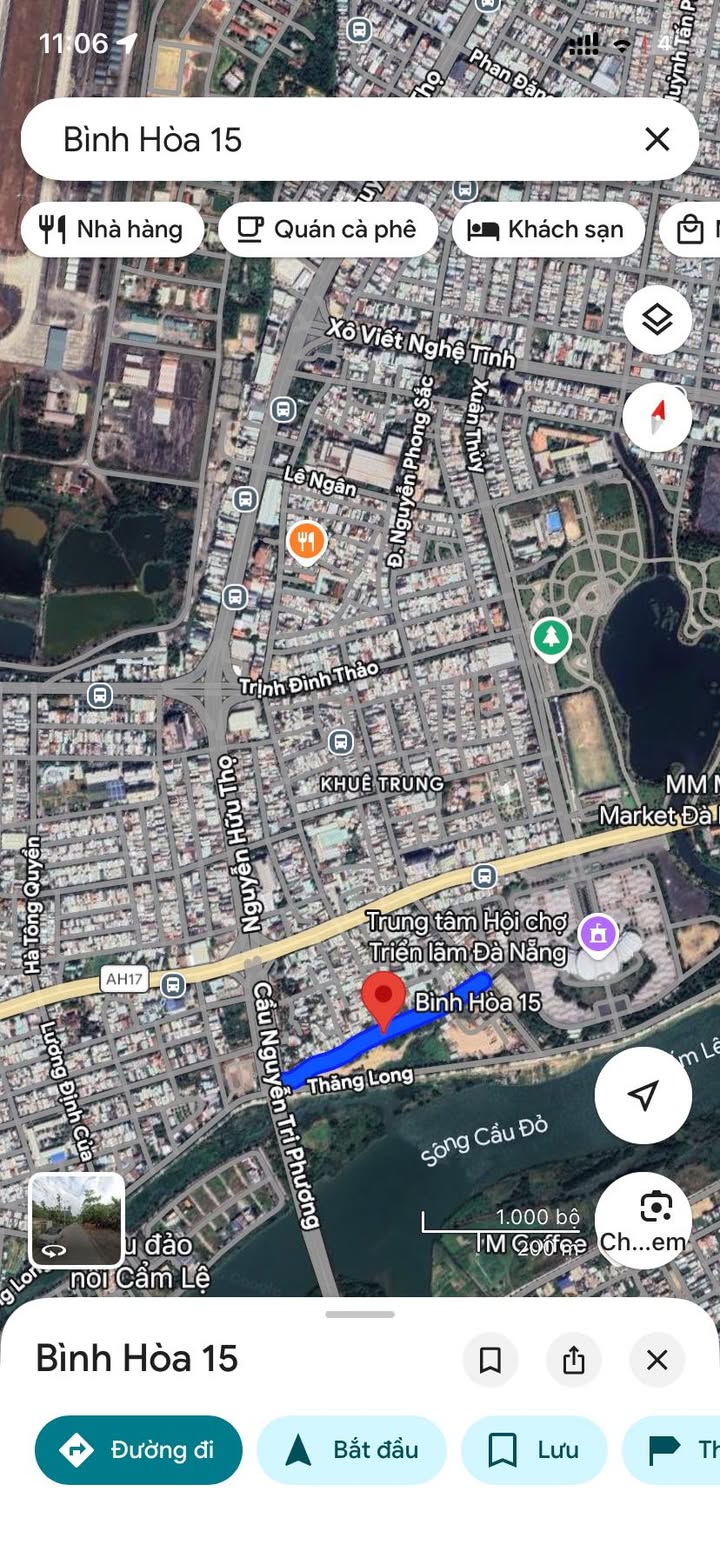
Task: Center map on my current location
Action: pyautogui.click(x=643, y=1095)
